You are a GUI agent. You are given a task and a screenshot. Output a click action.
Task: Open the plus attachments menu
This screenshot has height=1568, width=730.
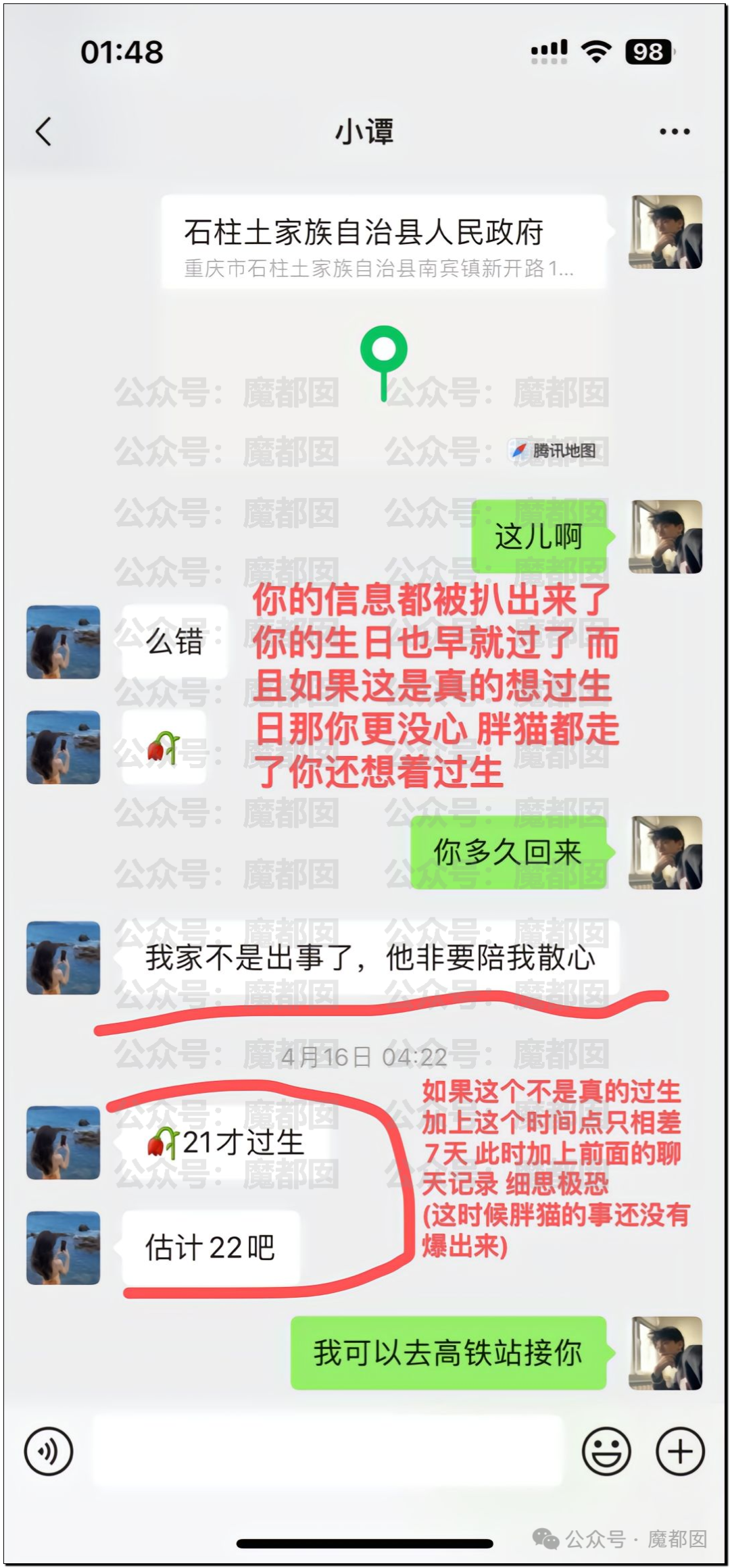coord(680,1450)
